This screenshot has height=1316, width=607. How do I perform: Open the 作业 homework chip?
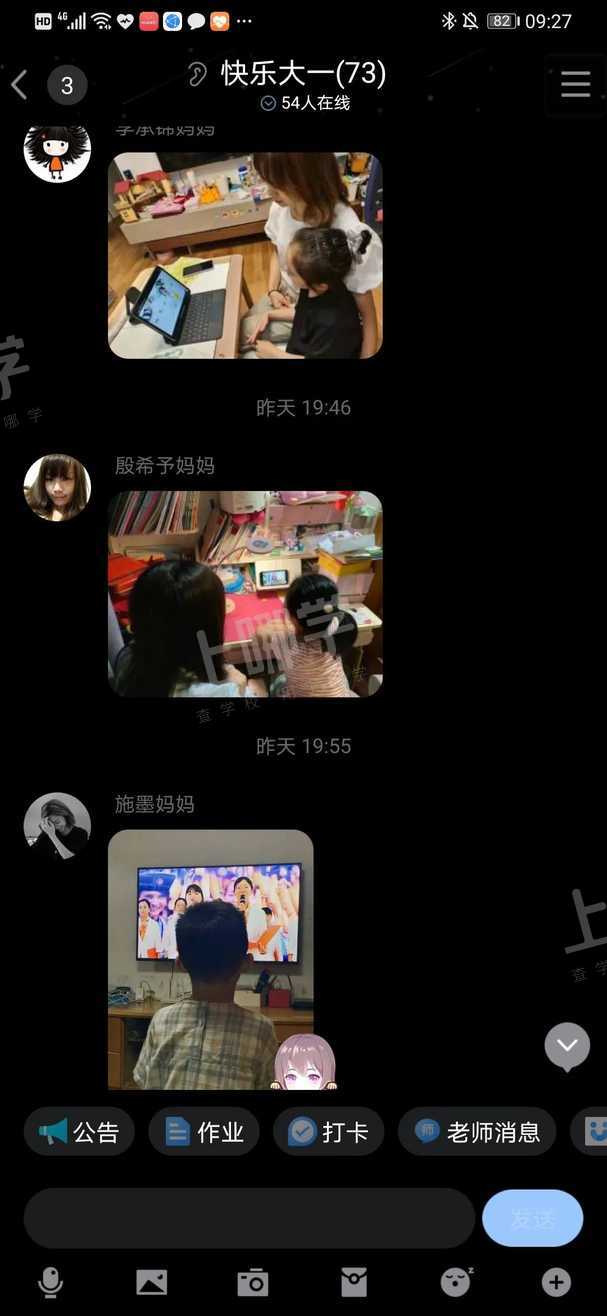(204, 1132)
